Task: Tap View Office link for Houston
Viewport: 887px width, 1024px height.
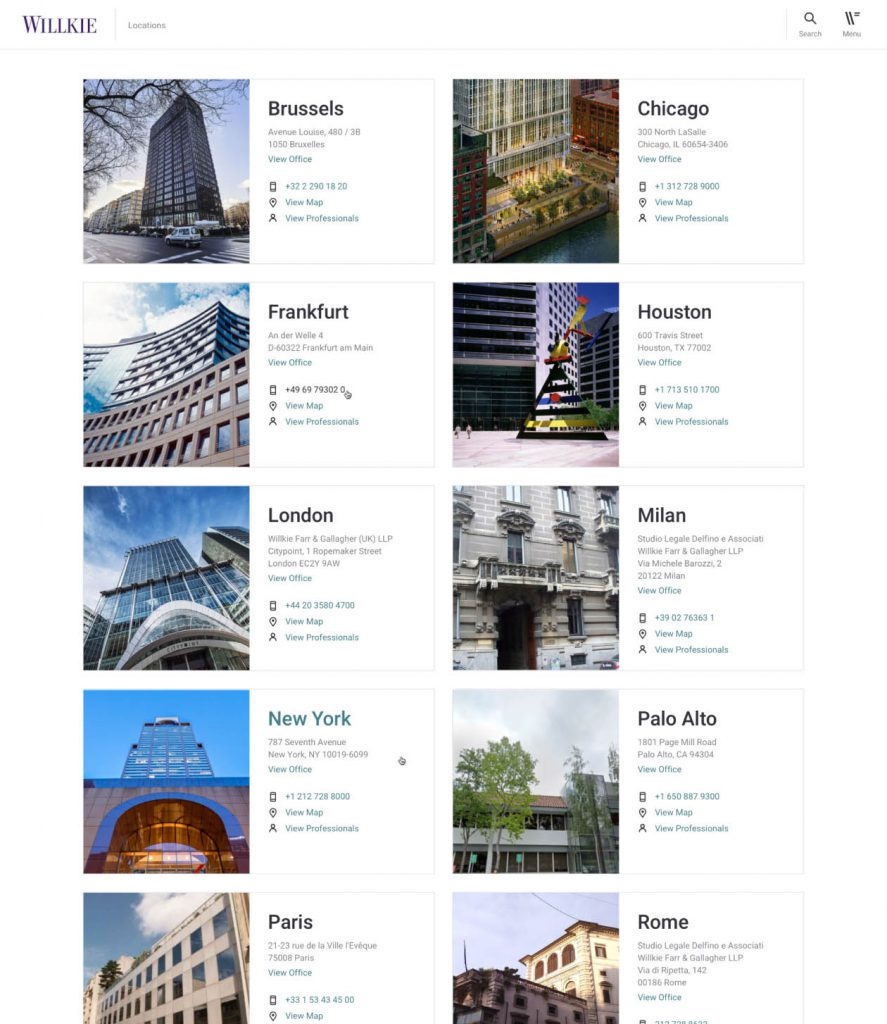Action: tap(660, 362)
